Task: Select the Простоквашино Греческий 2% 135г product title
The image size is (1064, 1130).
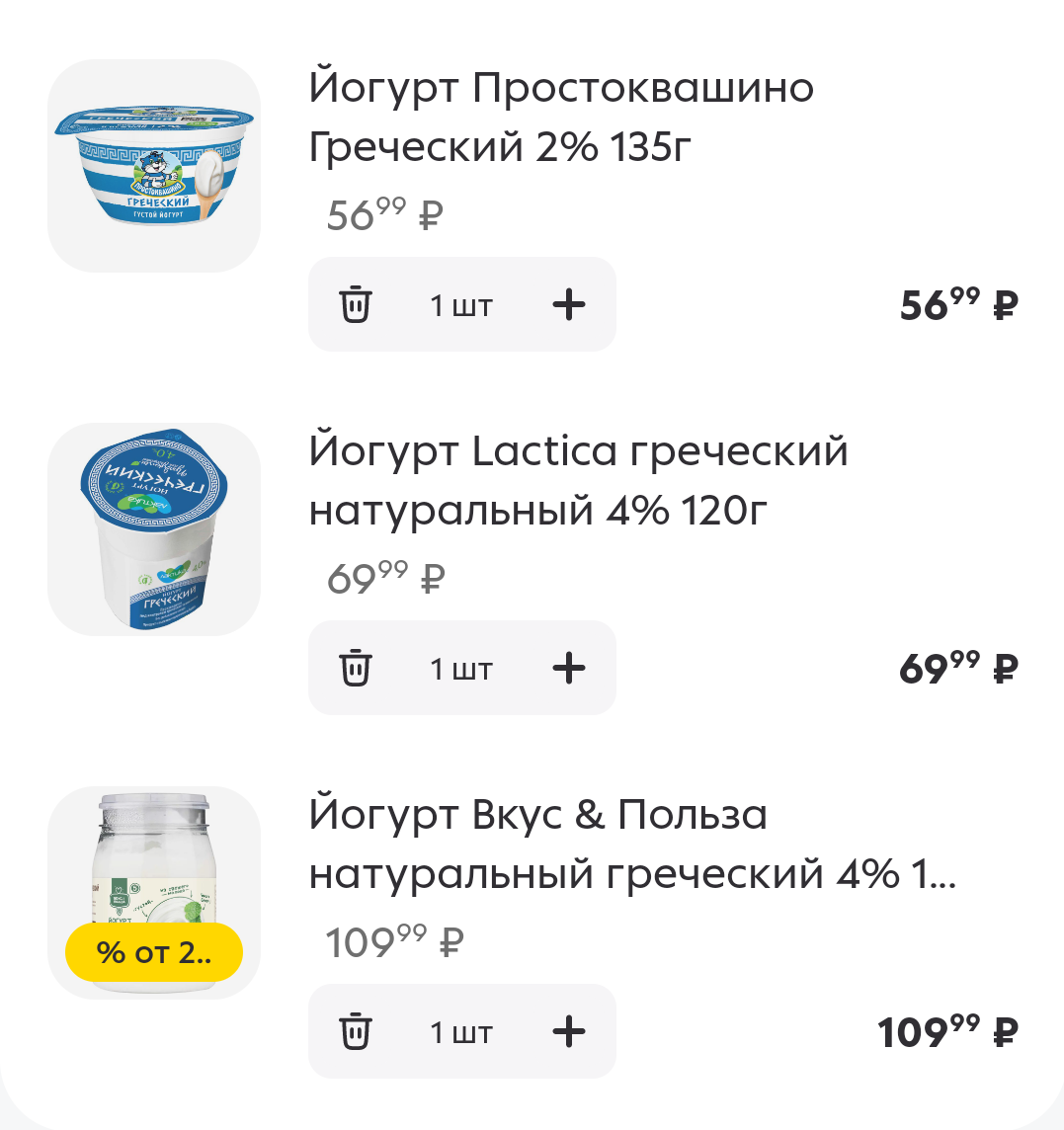Action: (x=558, y=119)
